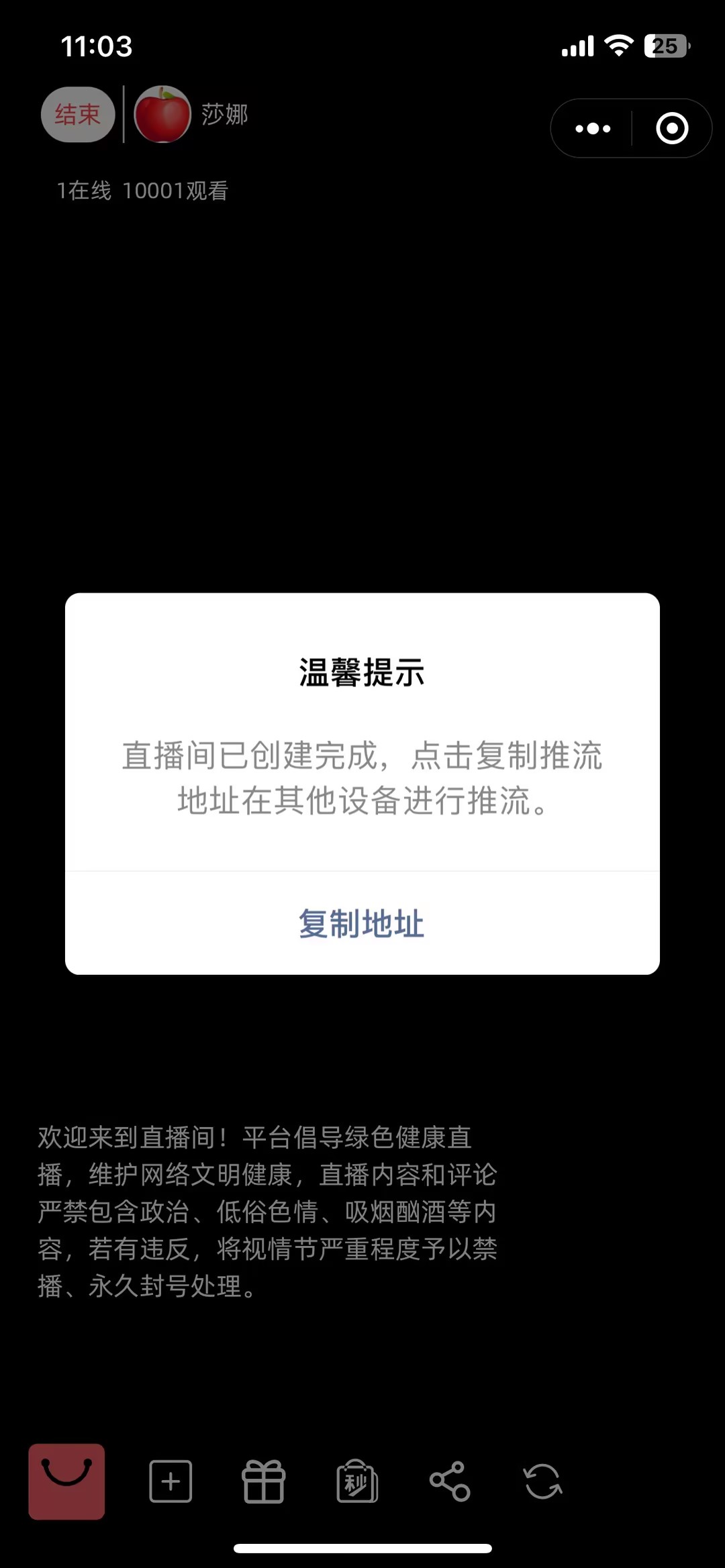The height and width of the screenshot is (1568, 725).
Task: Share this live room
Action: coord(450,1481)
